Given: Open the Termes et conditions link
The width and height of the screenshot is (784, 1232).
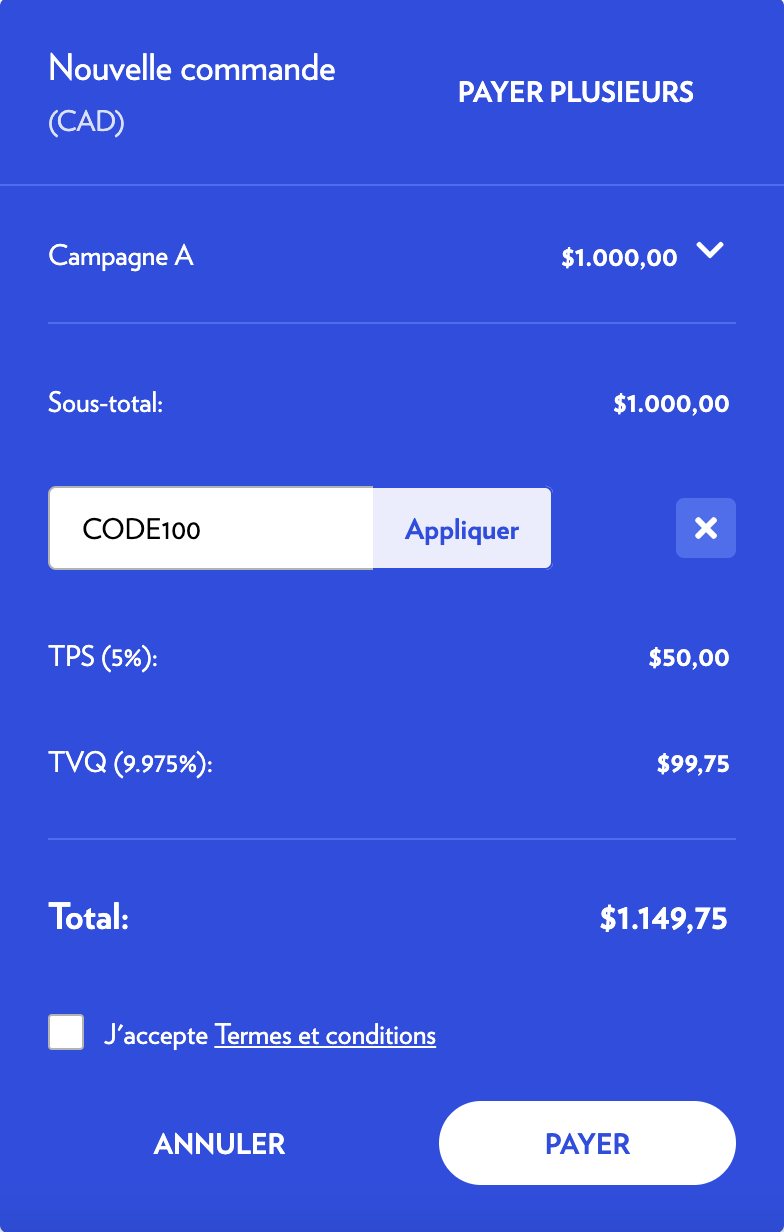Looking at the screenshot, I should click(x=325, y=1035).
